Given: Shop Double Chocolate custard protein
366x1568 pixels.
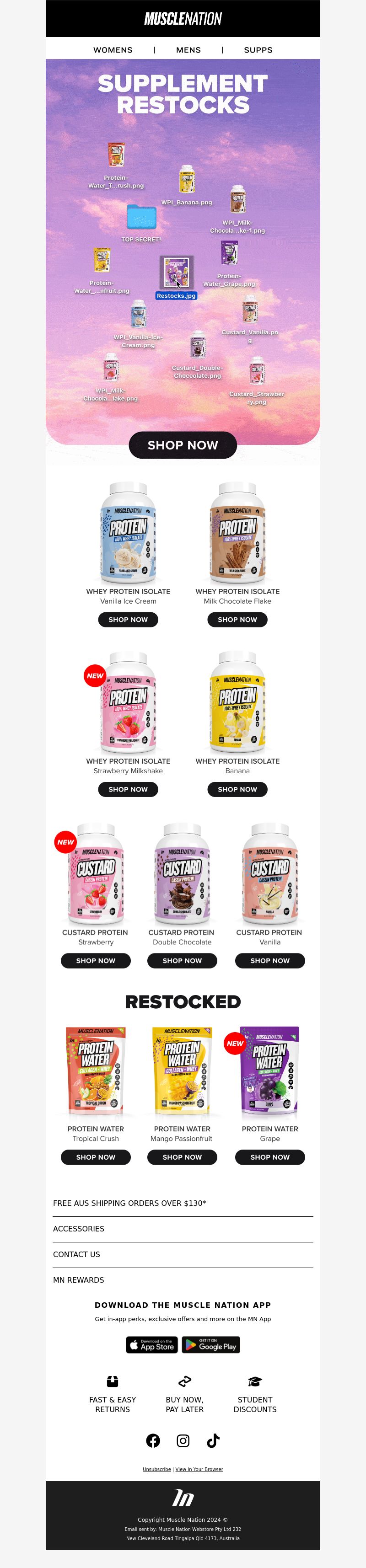Looking at the screenshot, I should (182, 961).
